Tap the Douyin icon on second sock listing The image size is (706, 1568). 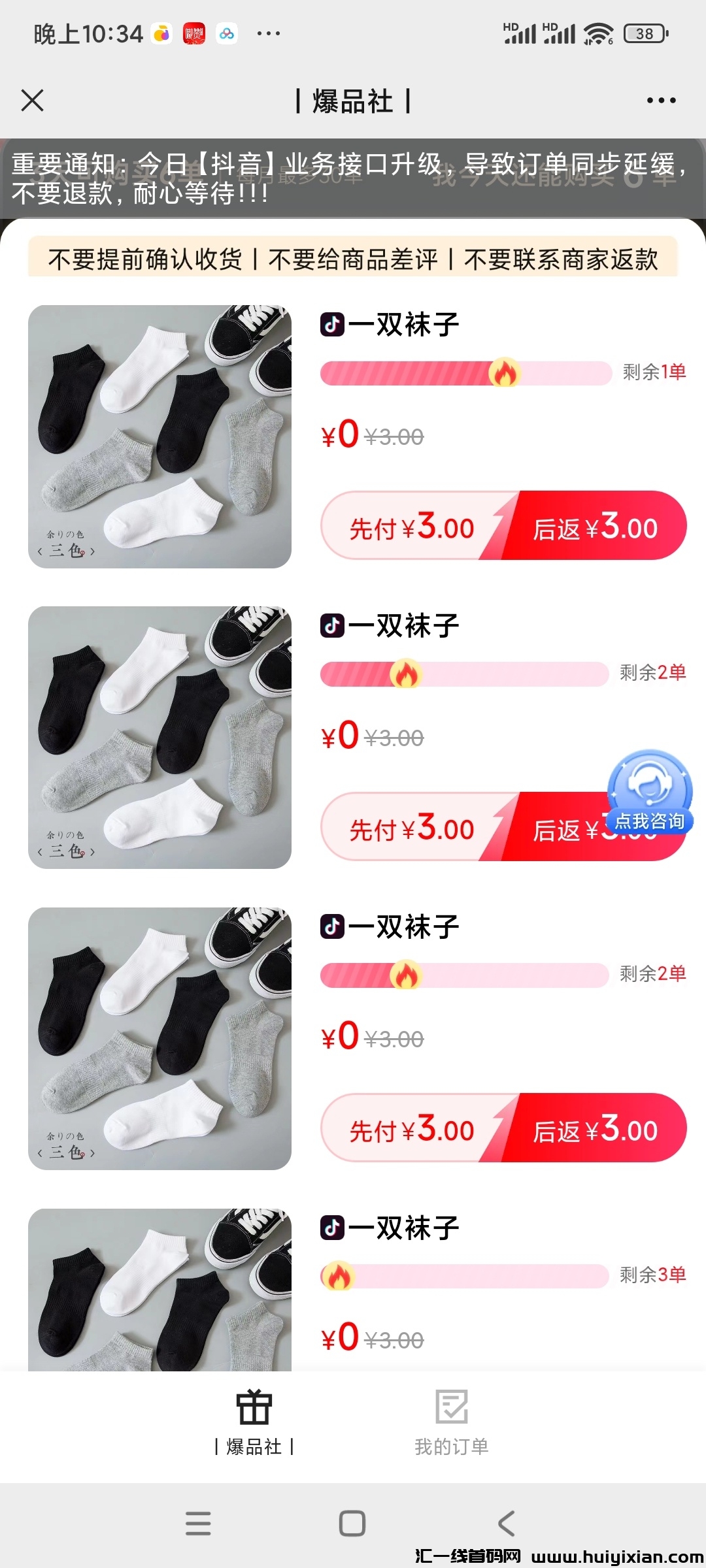coord(333,625)
